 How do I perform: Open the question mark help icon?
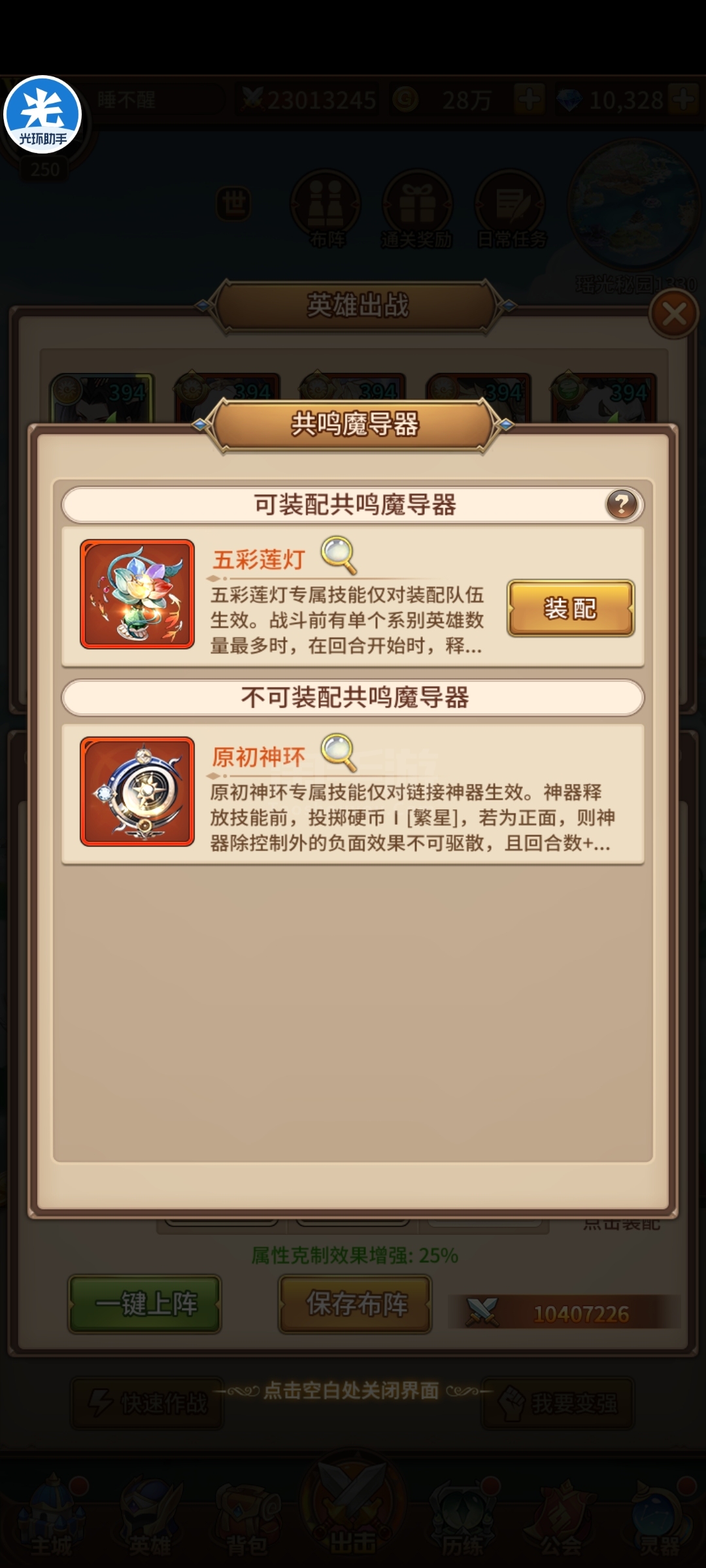(x=622, y=504)
